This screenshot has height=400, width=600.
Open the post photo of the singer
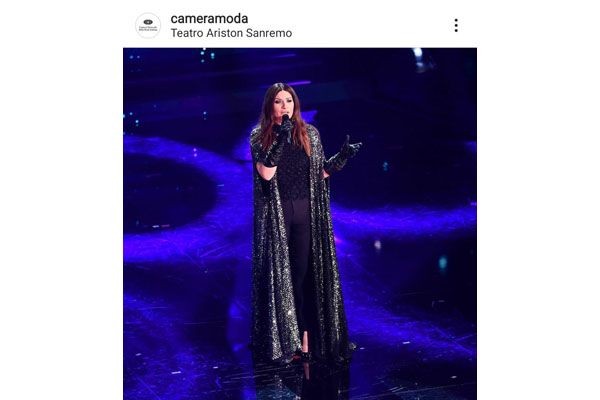[x=300, y=224]
